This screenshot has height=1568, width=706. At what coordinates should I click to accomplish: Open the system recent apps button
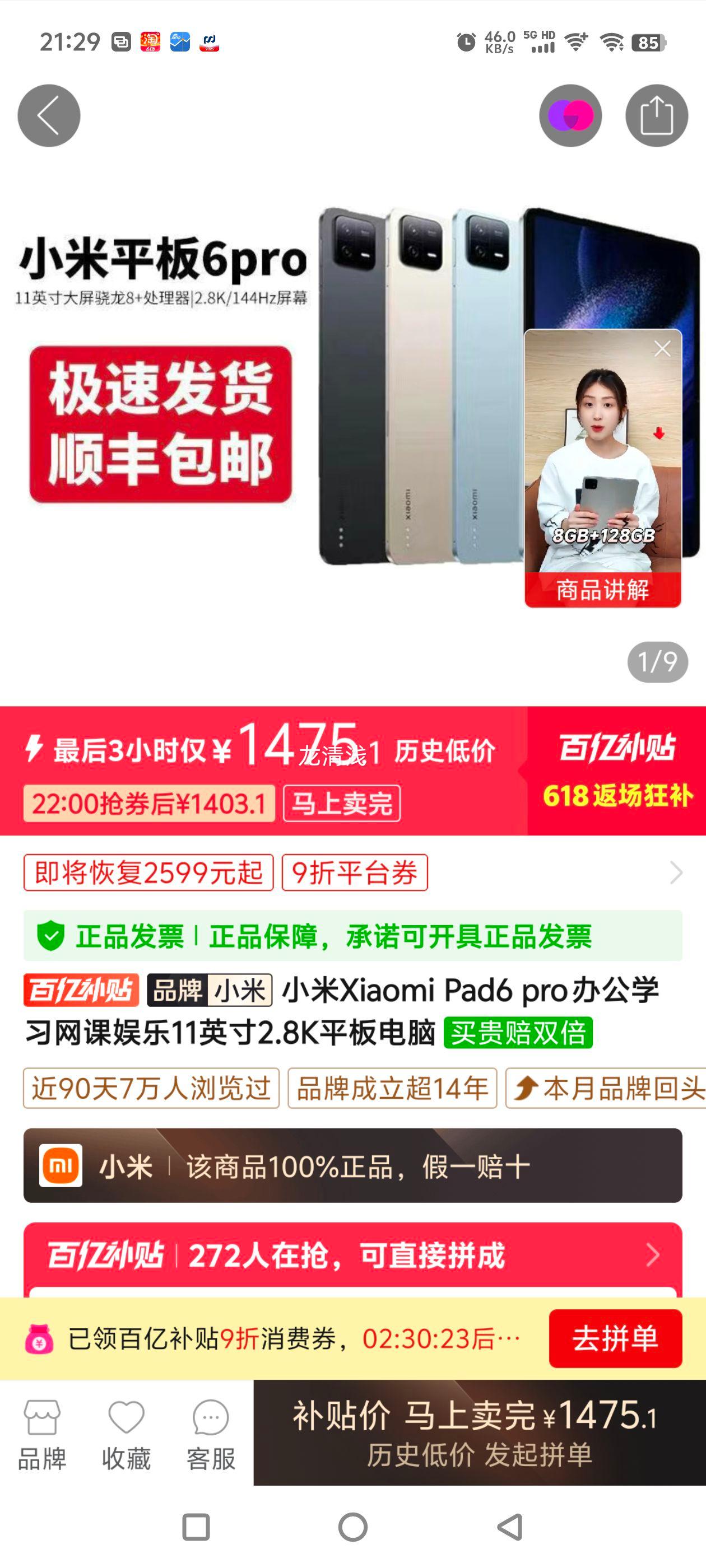point(196,1527)
